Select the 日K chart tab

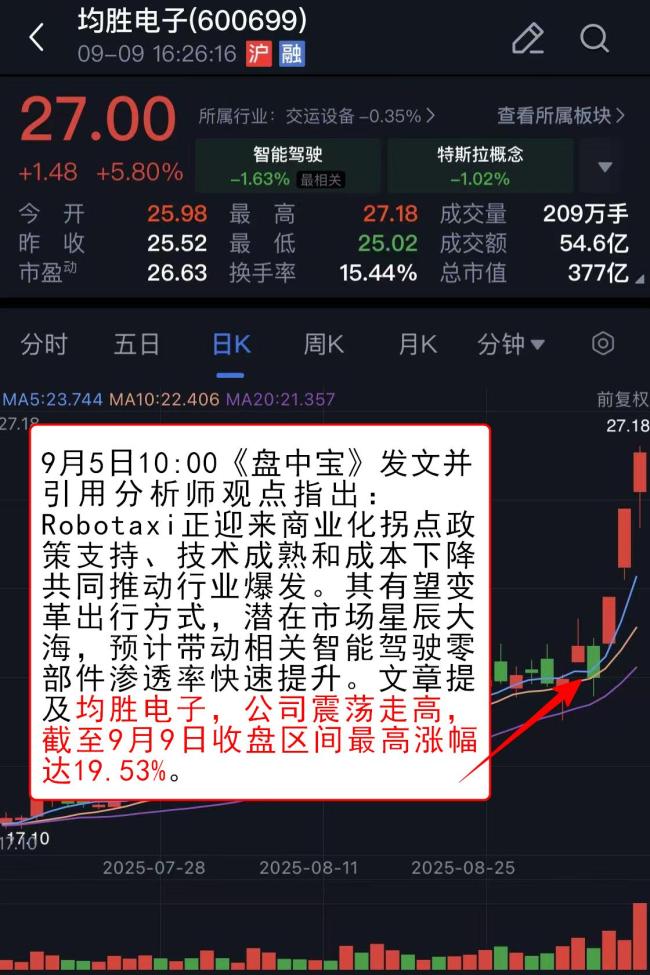click(231, 345)
